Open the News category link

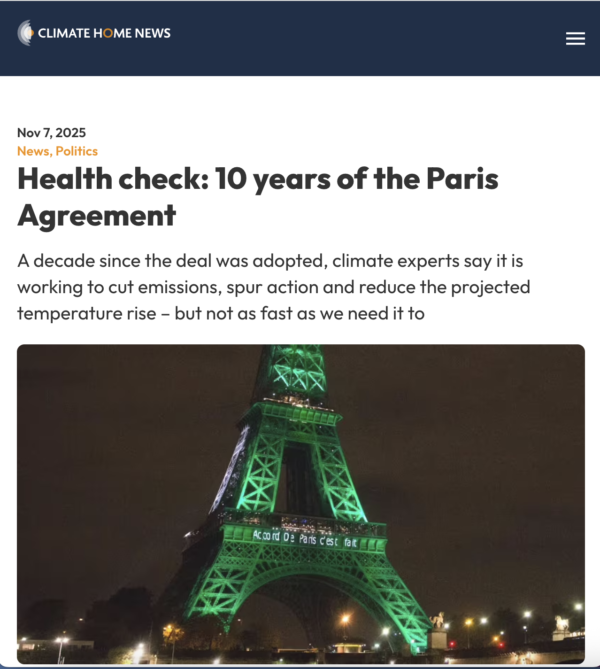click(x=33, y=151)
